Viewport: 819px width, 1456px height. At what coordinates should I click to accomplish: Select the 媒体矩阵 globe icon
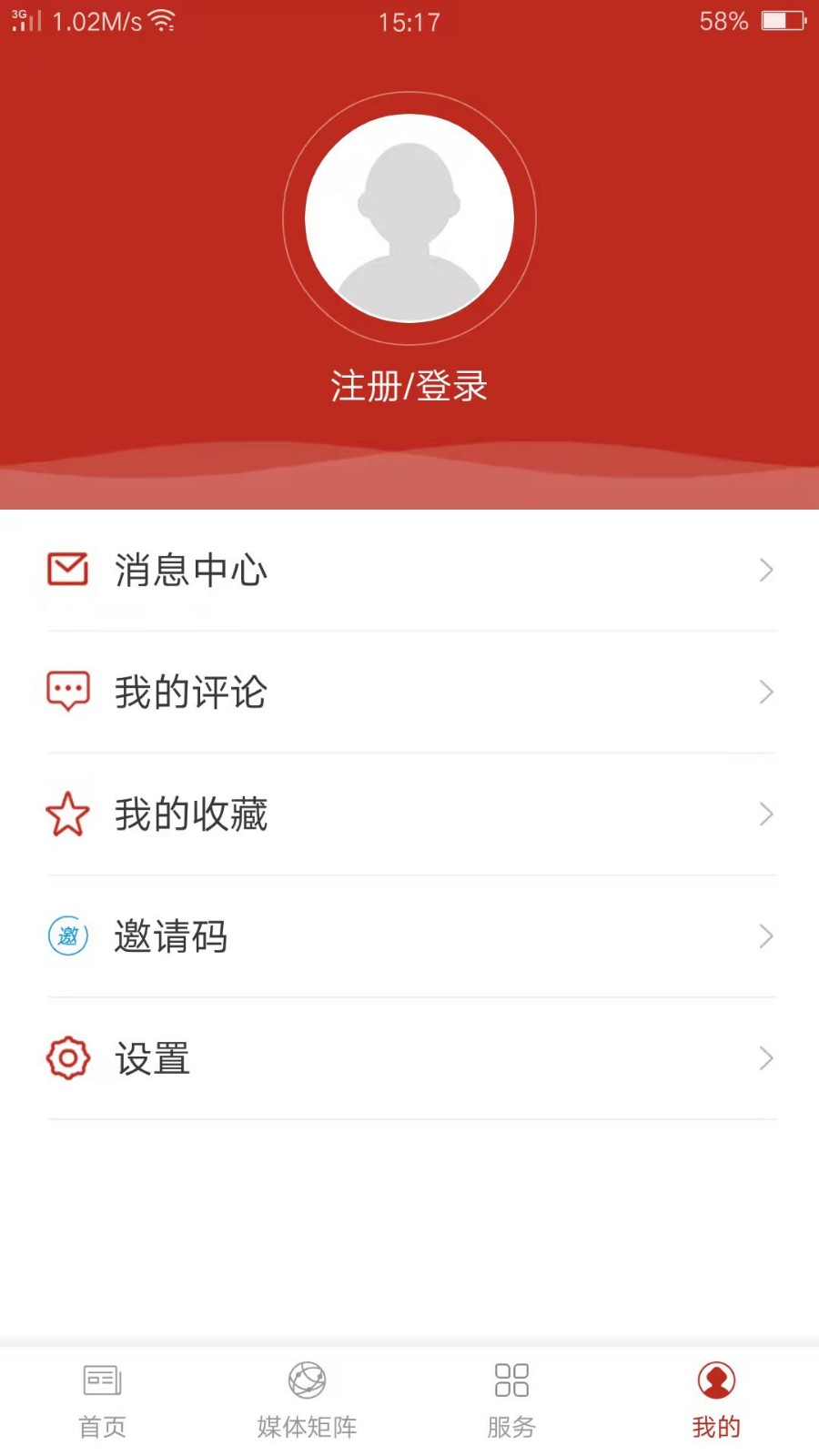[x=306, y=1380]
